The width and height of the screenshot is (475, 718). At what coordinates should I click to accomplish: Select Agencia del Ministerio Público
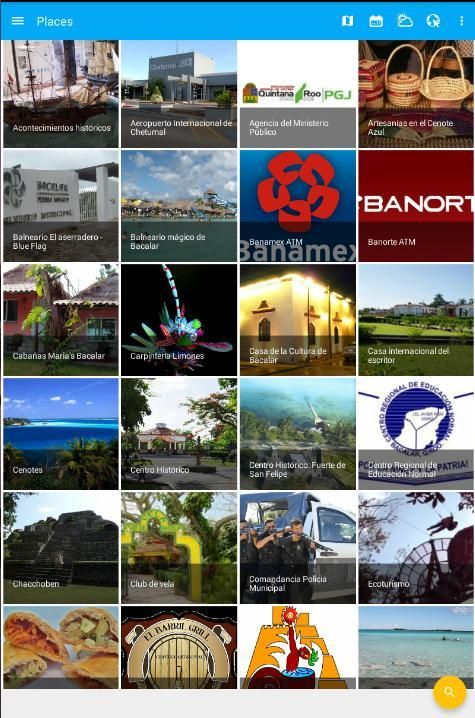coord(298,94)
